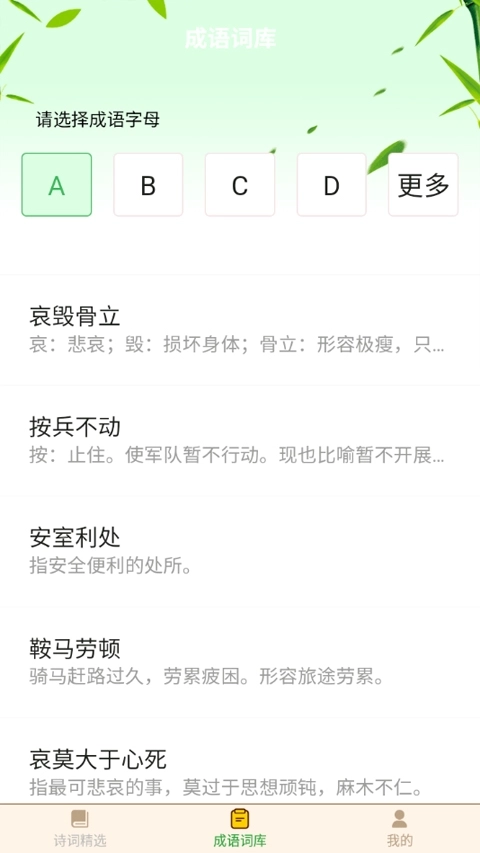The image size is (480, 853).
Task: Filter idioms by letter C
Action: pyautogui.click(x=240, y=185)
